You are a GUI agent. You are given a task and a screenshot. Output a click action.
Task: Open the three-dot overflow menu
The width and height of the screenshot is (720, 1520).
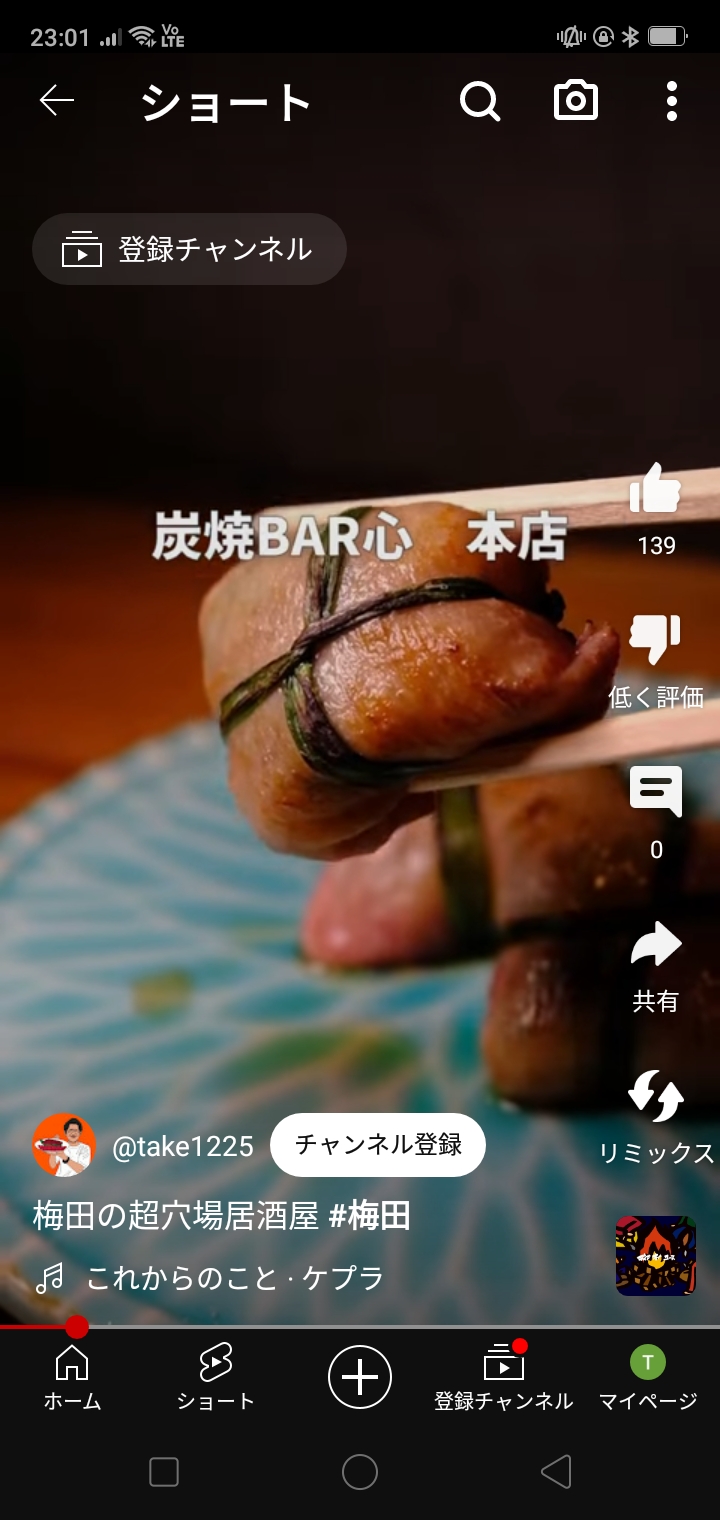point(671,101)
